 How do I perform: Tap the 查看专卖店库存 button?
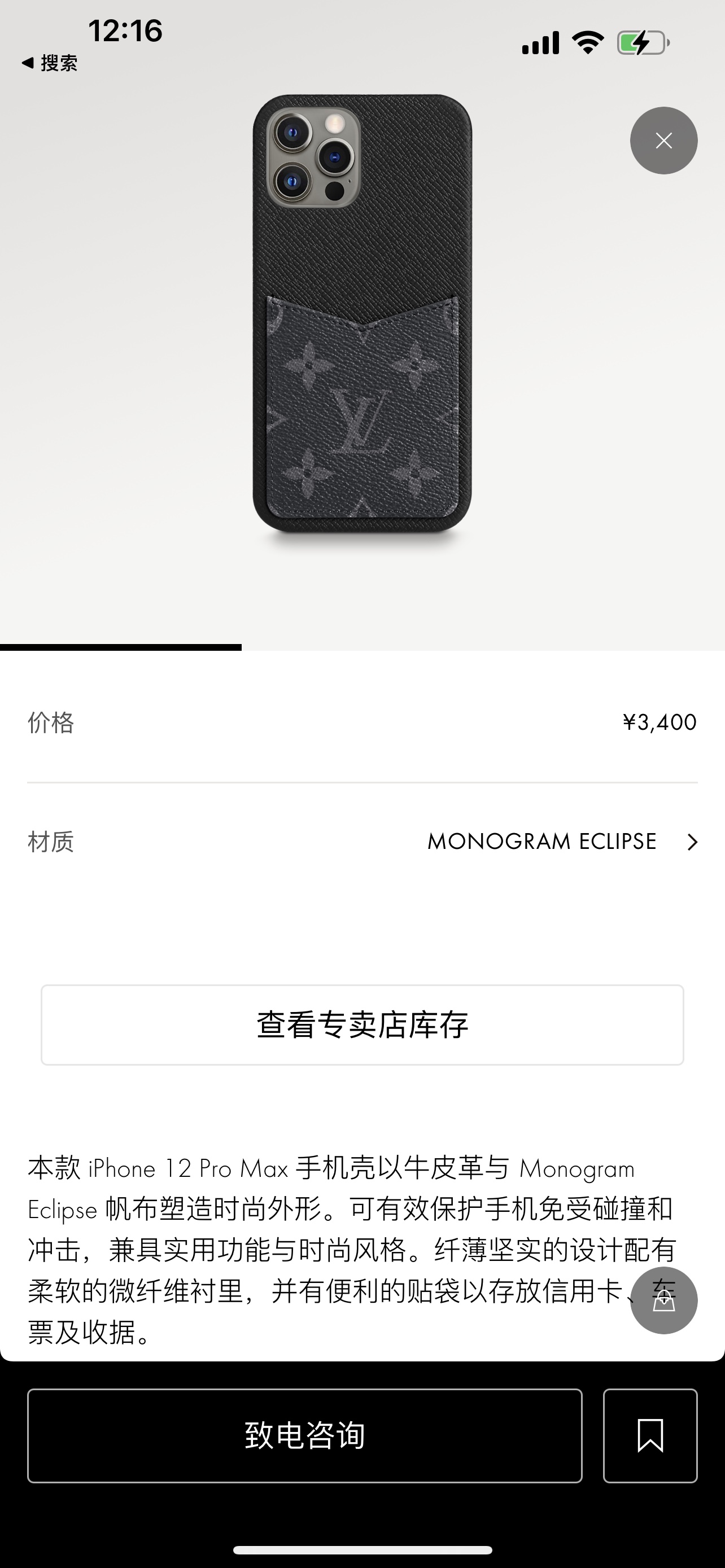(x=362, y=1025)
